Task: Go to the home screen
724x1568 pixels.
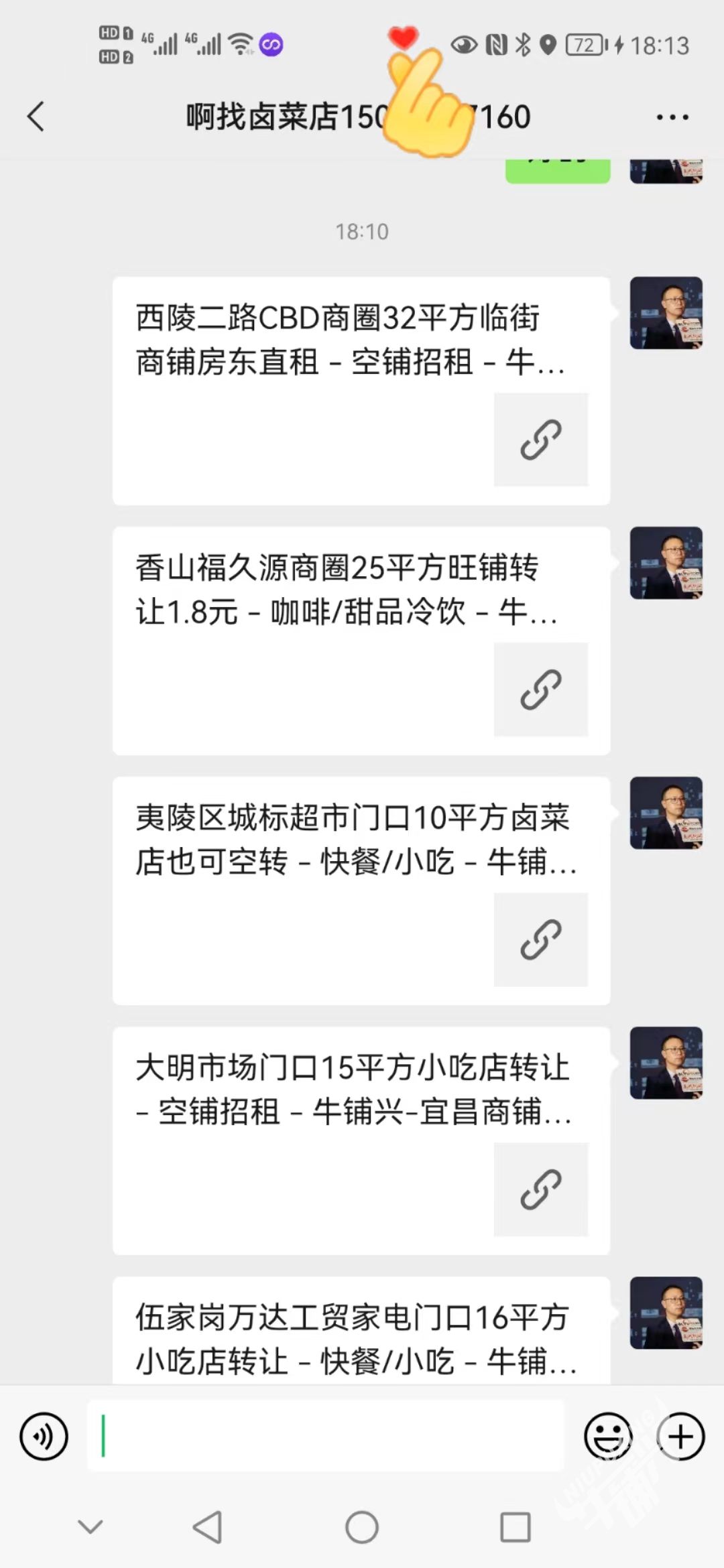Action: coord(362,1527)
